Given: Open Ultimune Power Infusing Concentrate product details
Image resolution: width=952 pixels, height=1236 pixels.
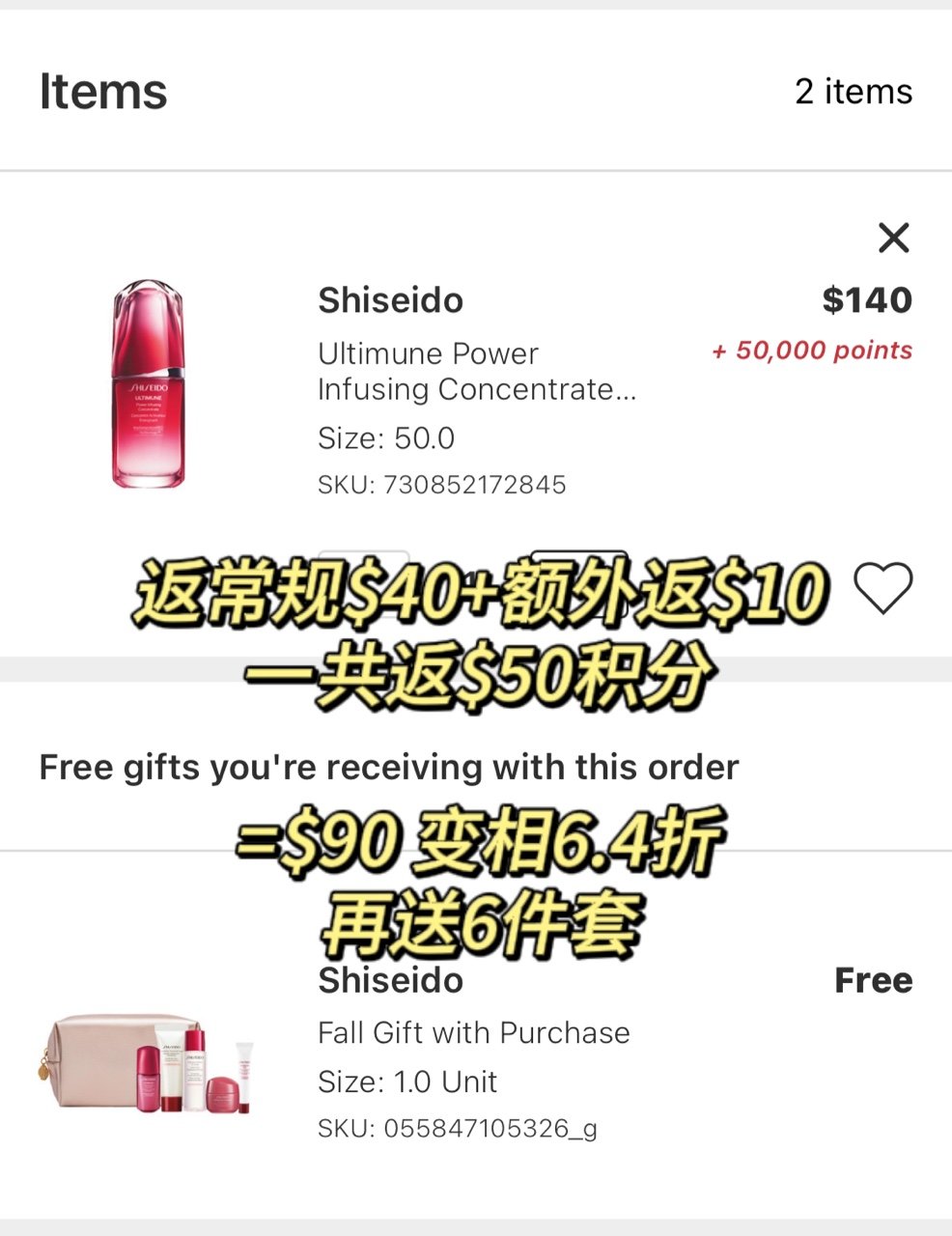Looking at the screenshot, I should tap(476, 371).
